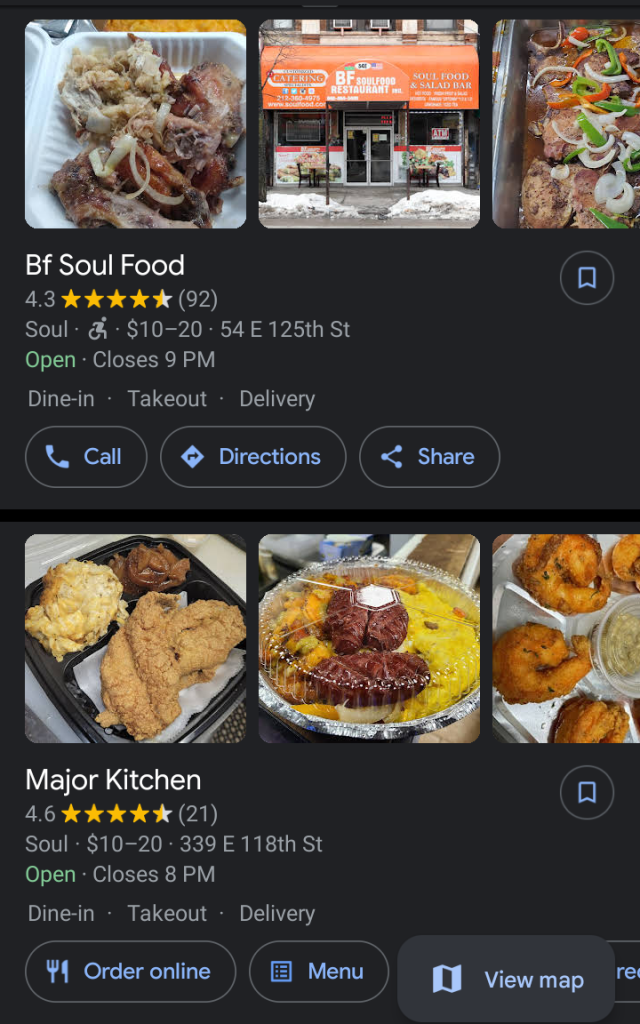The width and height of the screenshot is (640, 1024).
Task: Call Bf Soul Food
Action: click(x=86, y=457)
